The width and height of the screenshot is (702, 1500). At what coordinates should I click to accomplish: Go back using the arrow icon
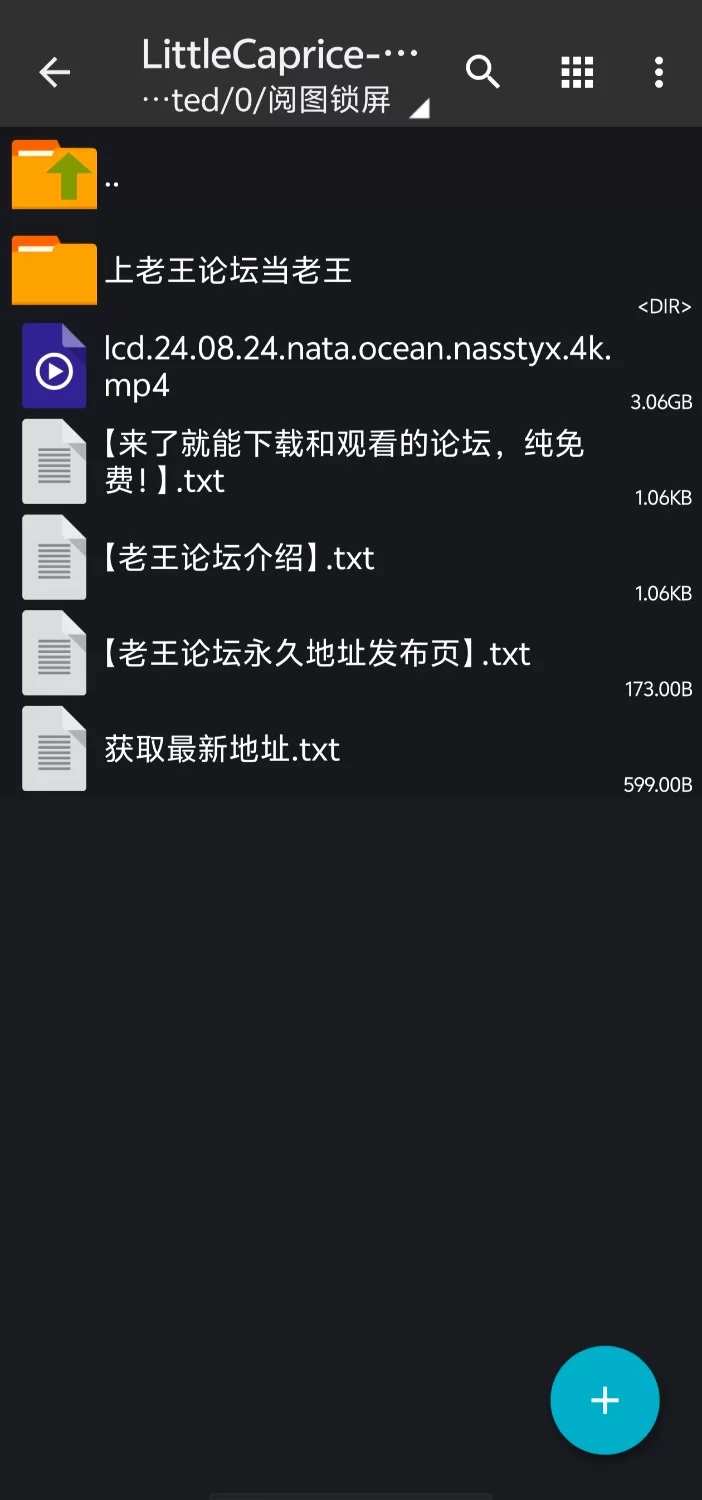point(55,72)
